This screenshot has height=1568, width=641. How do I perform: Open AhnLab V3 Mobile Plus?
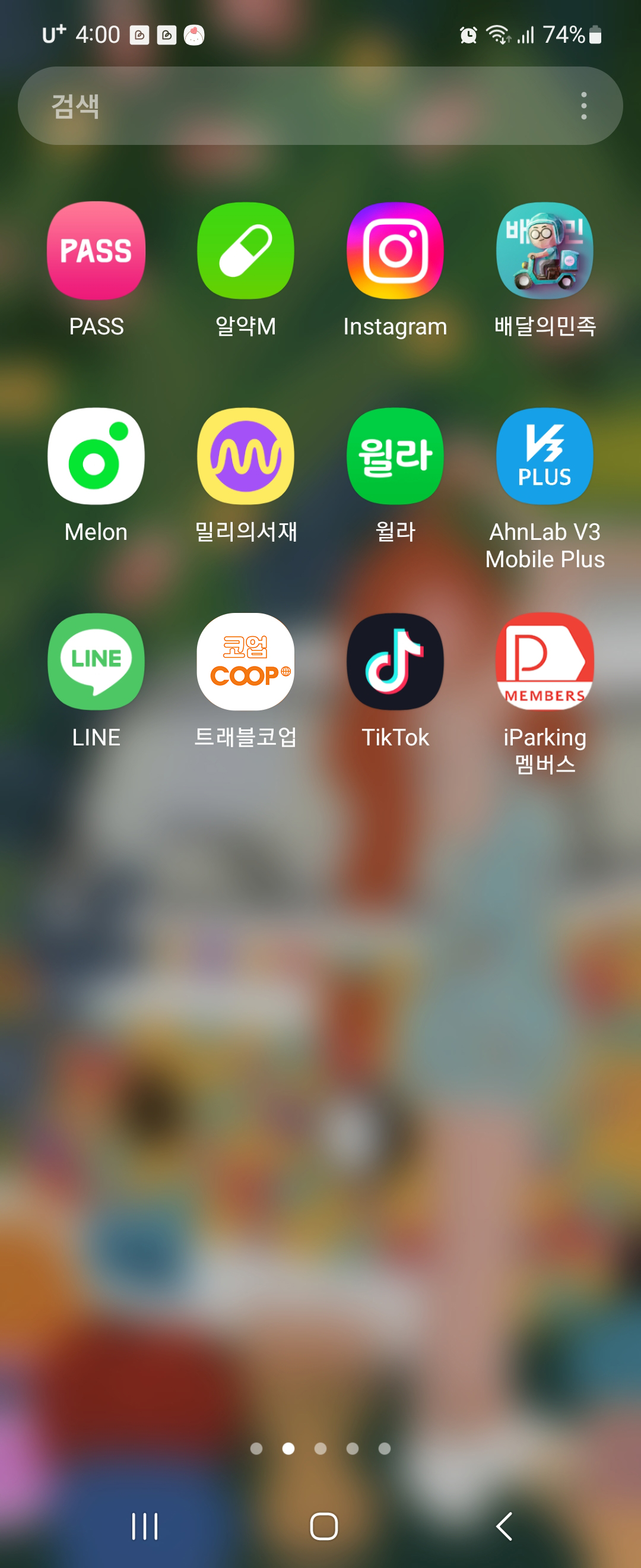click(545, 457)
